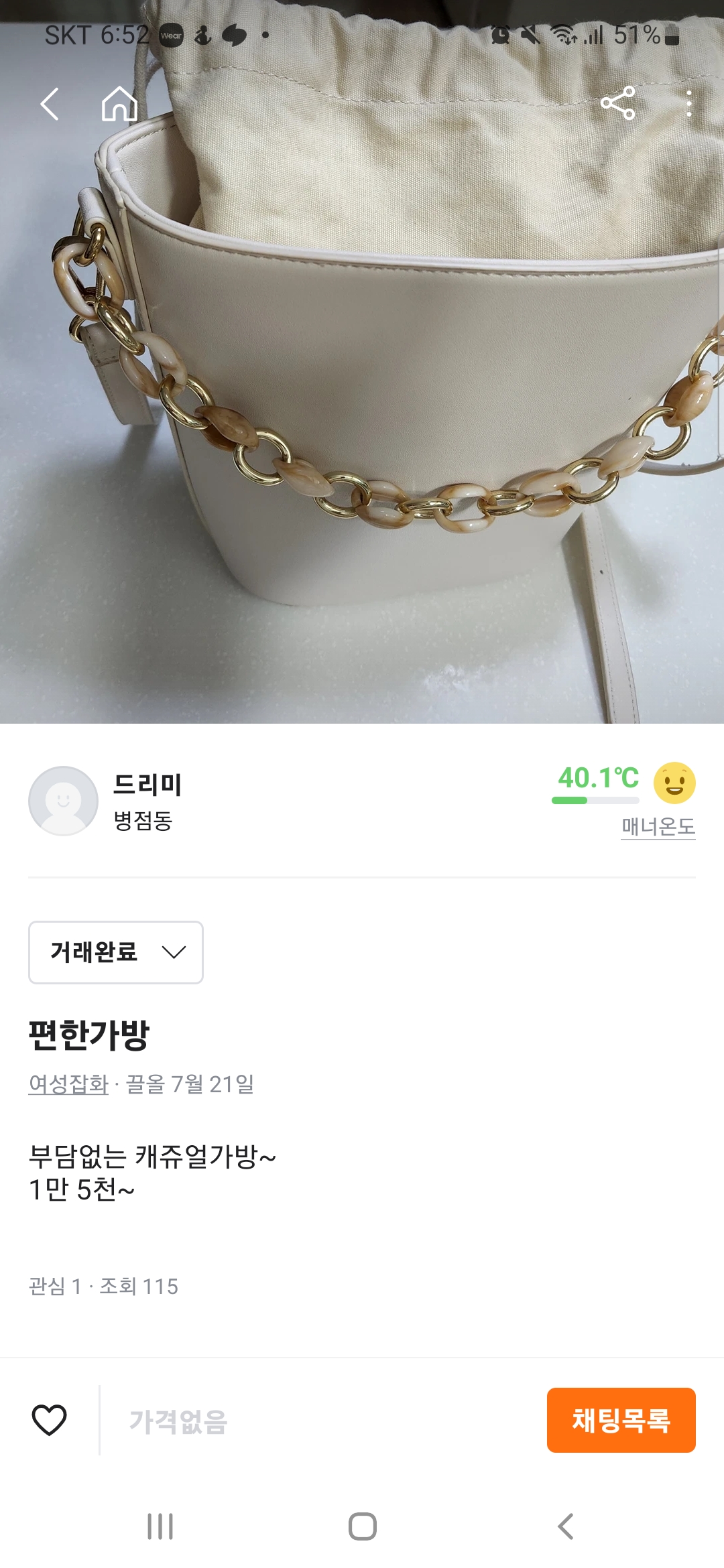Tap the system home button
Image resolution: width=724 pixels, height=1568 pixels.
coord(362,1526)
